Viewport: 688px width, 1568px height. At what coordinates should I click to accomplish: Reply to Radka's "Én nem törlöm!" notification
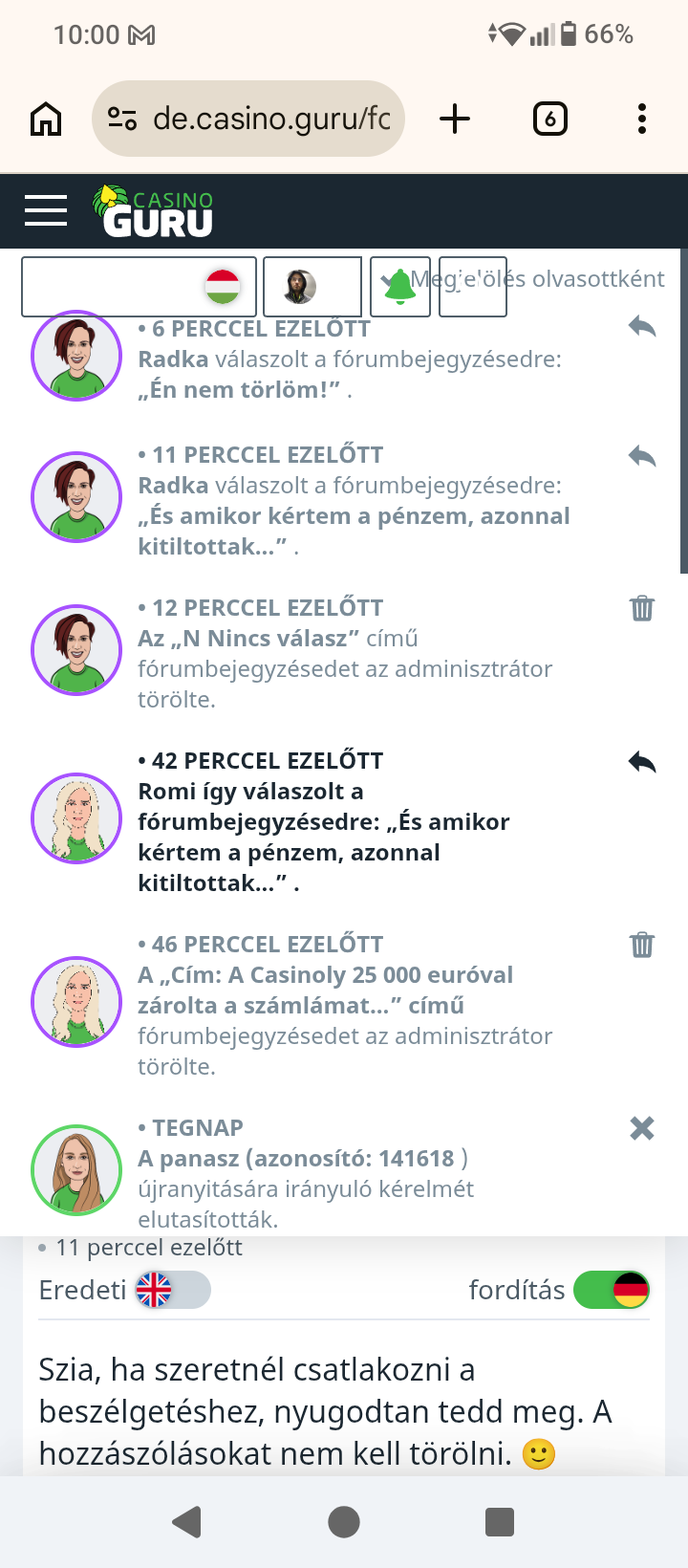coord(641,326)
